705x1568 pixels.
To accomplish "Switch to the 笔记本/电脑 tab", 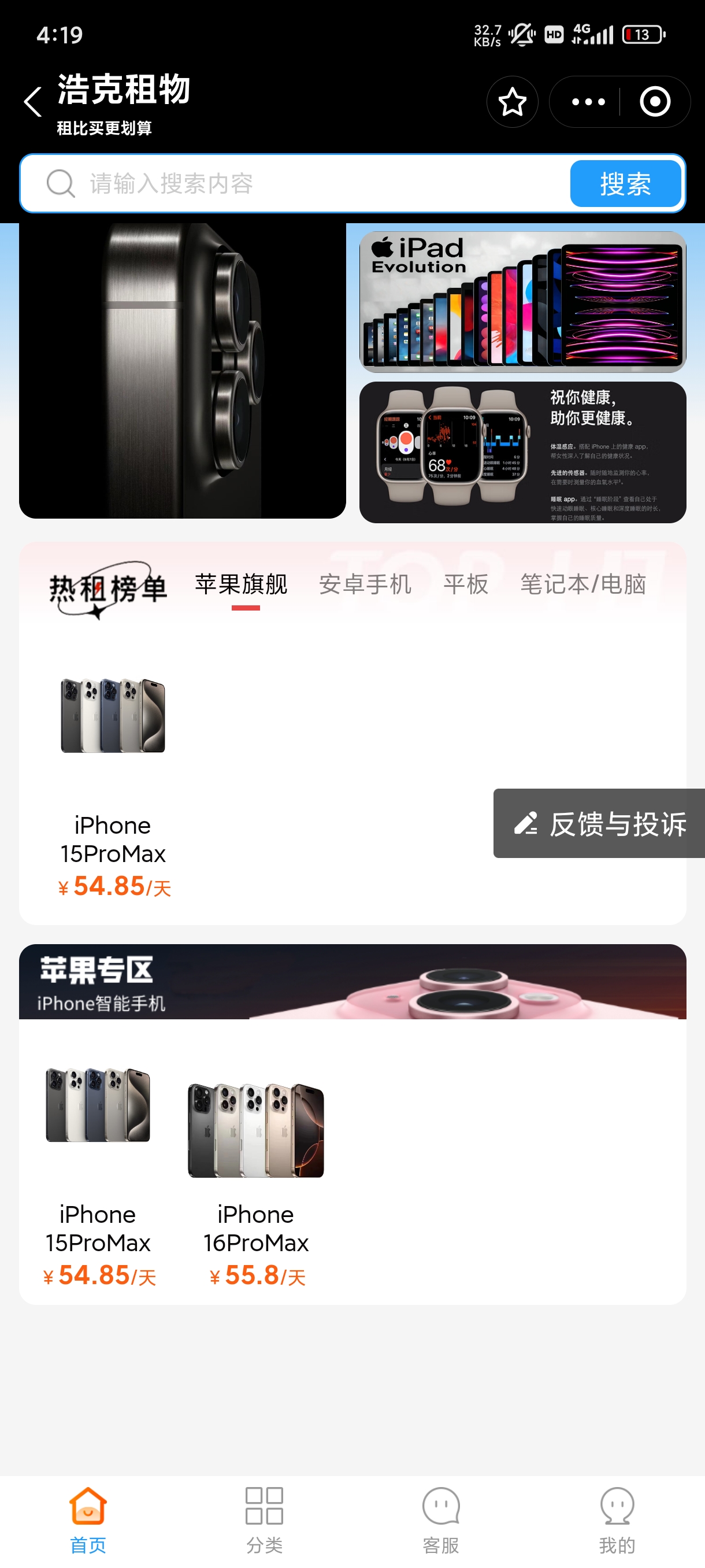I will tap(582, 585).
